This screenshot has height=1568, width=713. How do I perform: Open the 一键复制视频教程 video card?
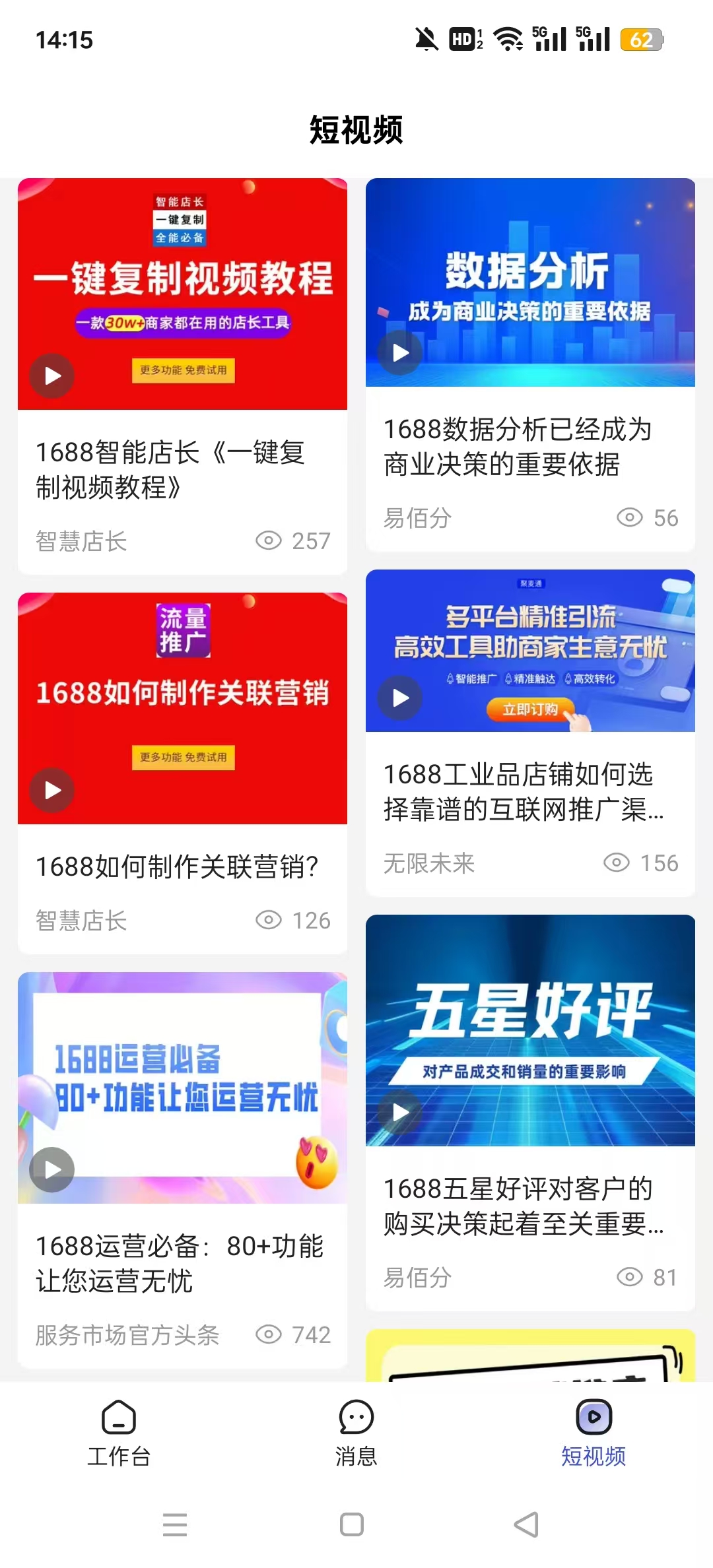click(x=182, y=294)
